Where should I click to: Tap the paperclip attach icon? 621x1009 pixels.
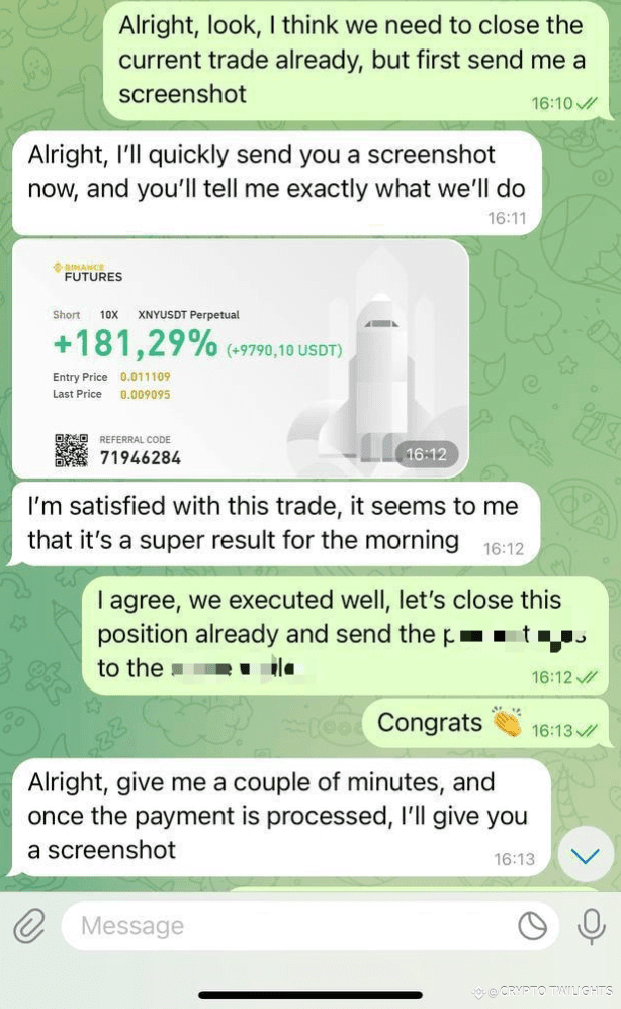point(29,926)
